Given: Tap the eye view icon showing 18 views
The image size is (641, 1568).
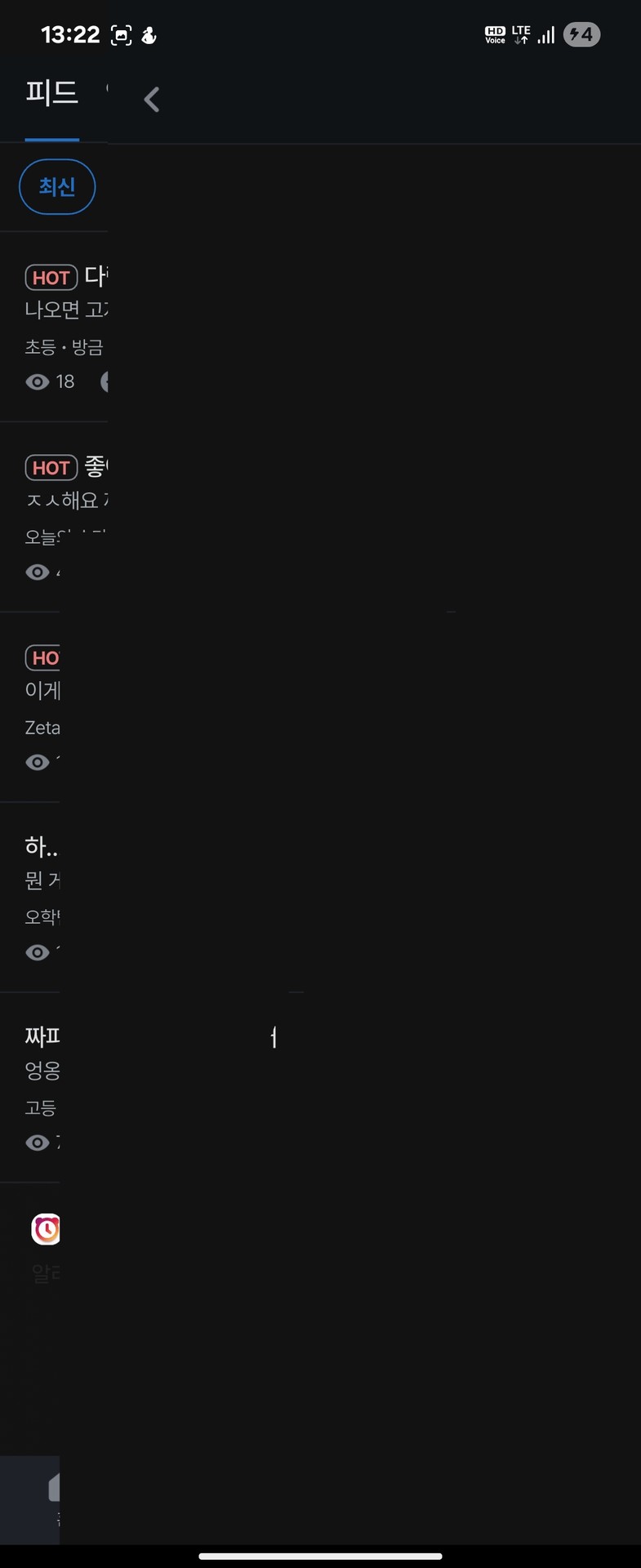Looking at the screenshot, I should (38, 381).
